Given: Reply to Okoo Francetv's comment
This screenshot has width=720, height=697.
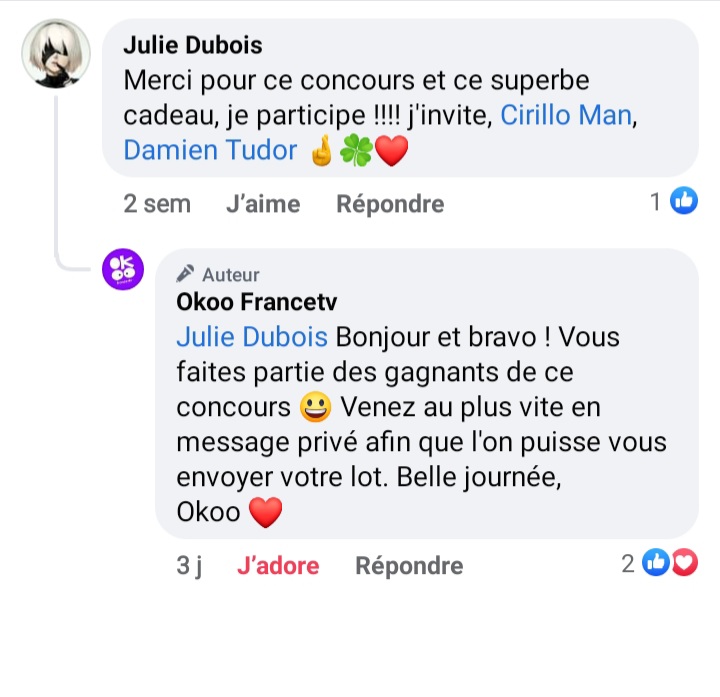Looking at the screenshot, I should [409, 566].
